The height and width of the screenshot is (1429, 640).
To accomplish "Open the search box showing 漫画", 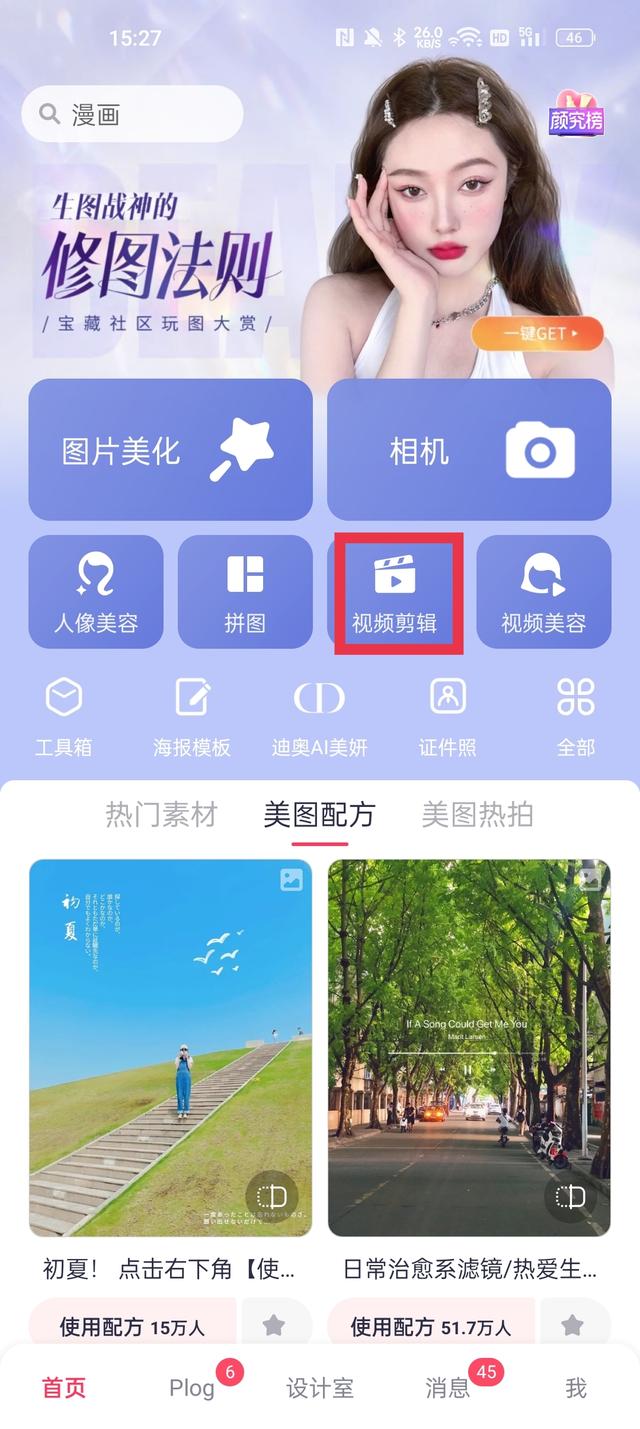I will (132, 114).
